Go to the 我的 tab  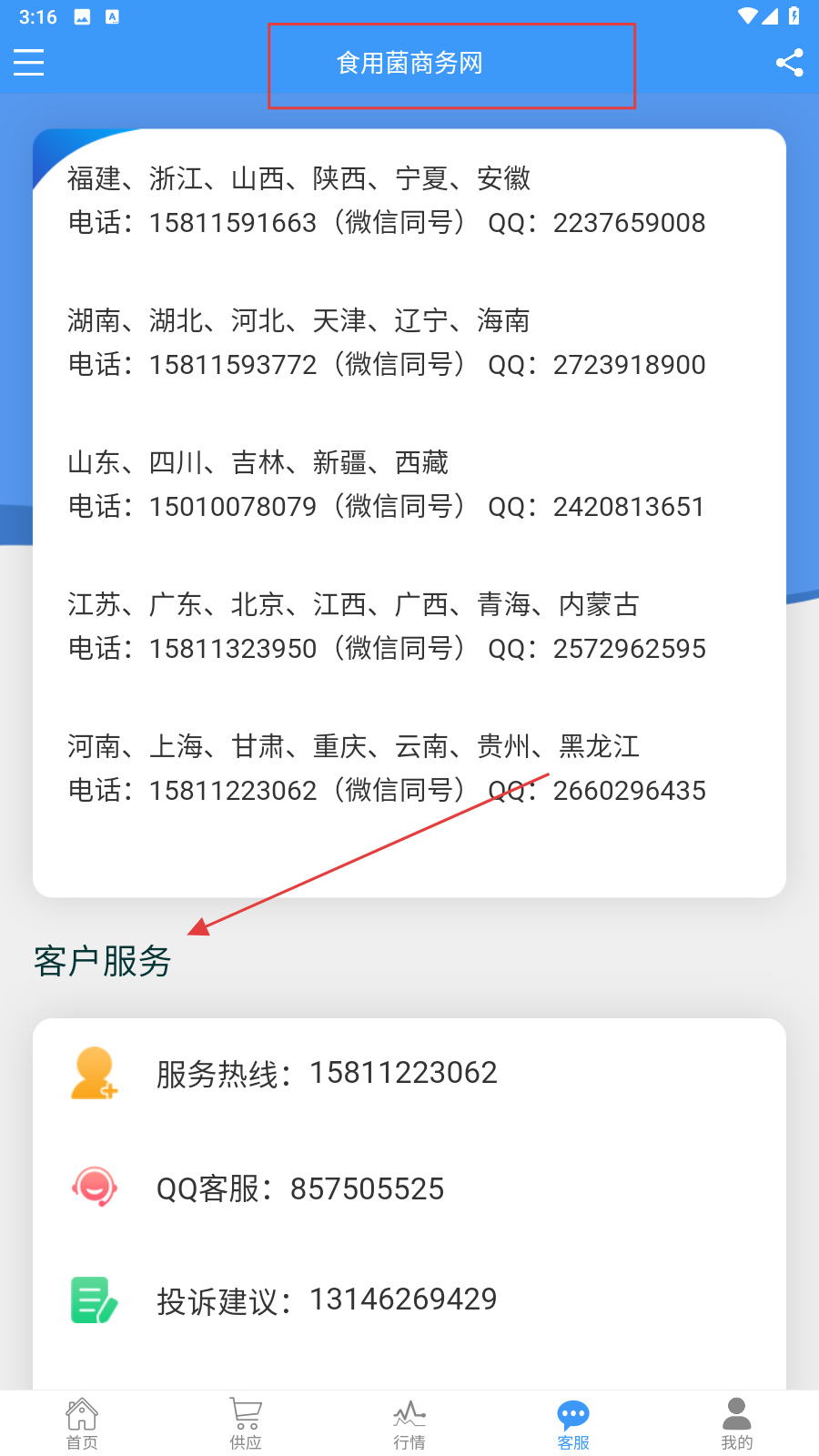[736, 1424]
